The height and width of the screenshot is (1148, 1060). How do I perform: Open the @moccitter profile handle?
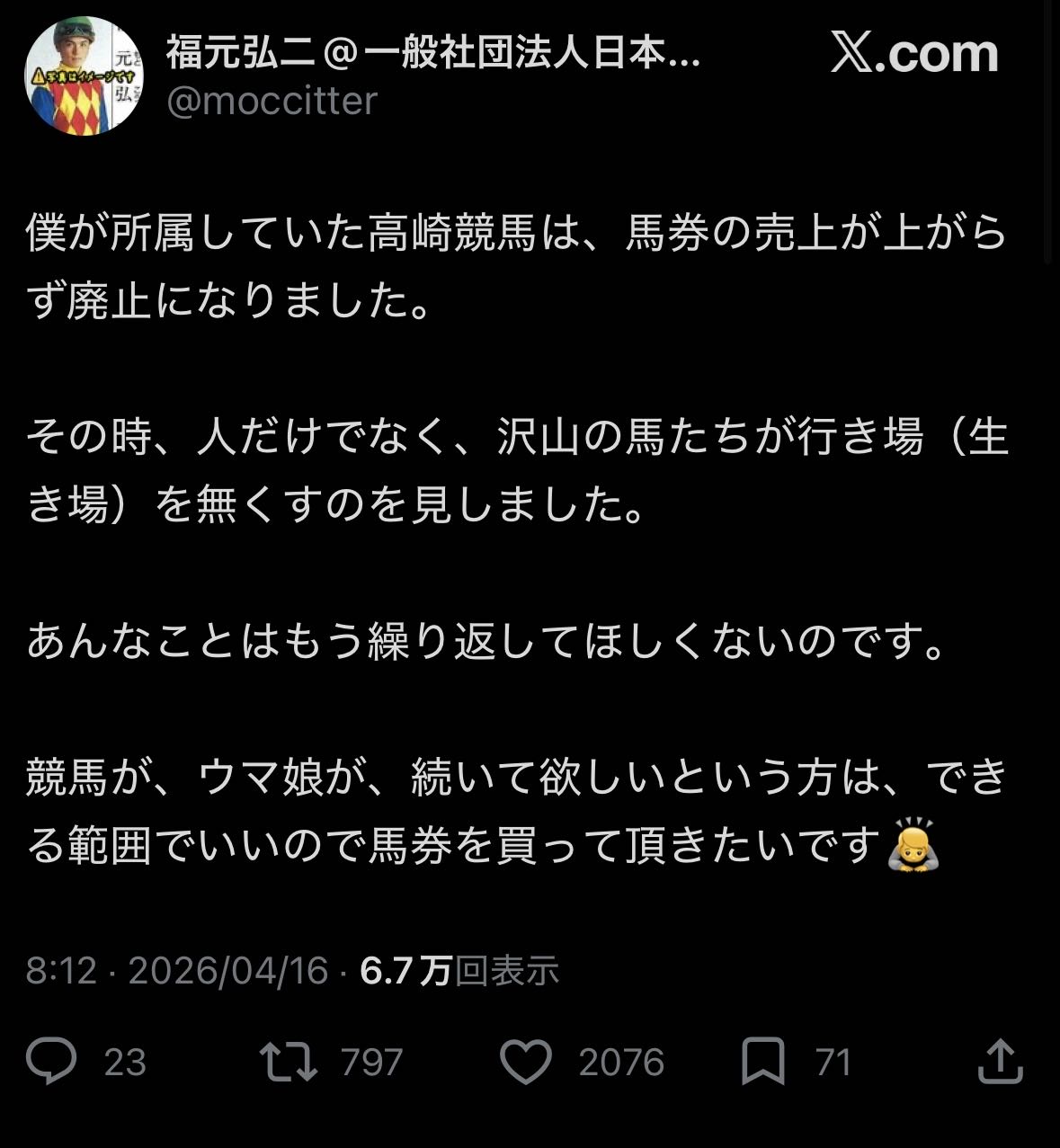point(272,102)
